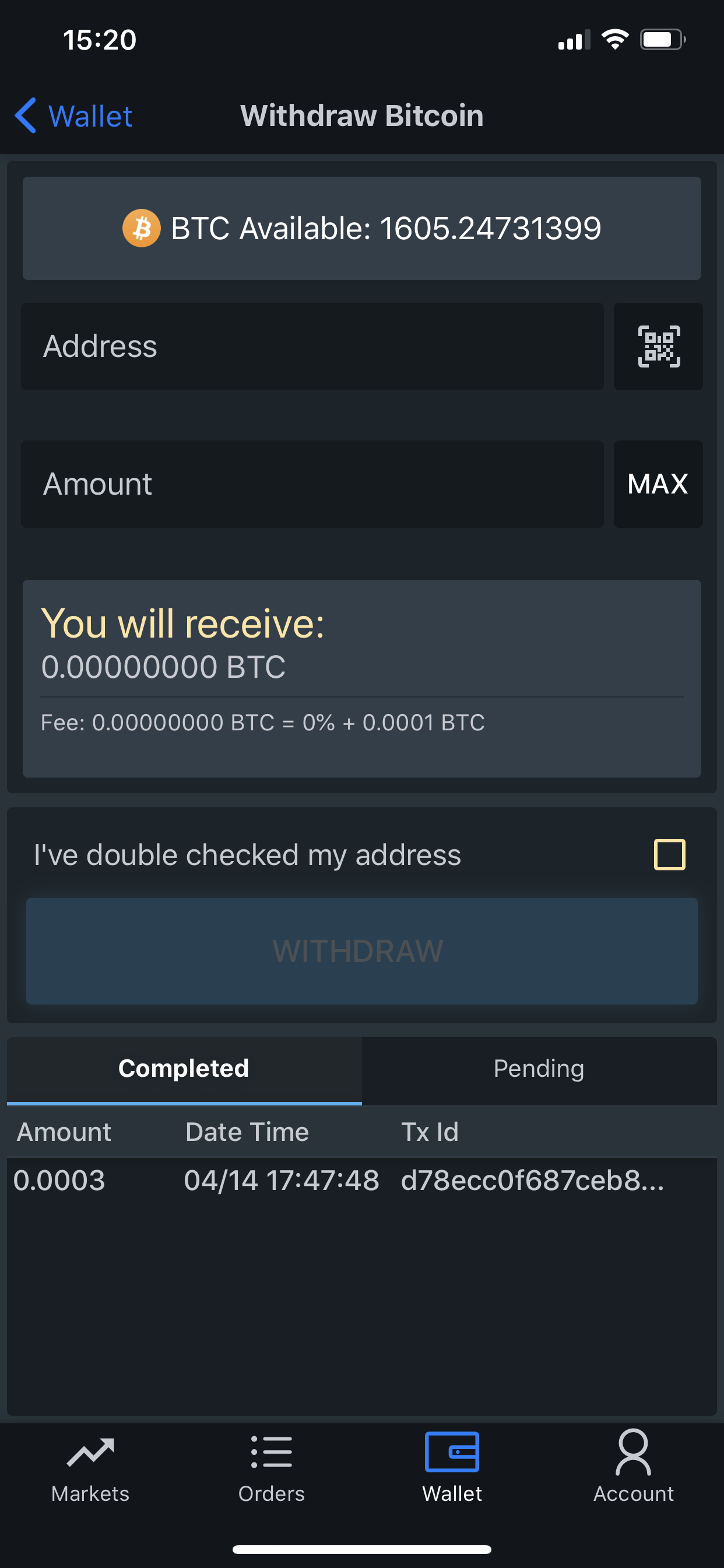Switch to the Pending tab
This screenshot has height=1568, width=724.
pyautogui.click(x=539, y=1070)
